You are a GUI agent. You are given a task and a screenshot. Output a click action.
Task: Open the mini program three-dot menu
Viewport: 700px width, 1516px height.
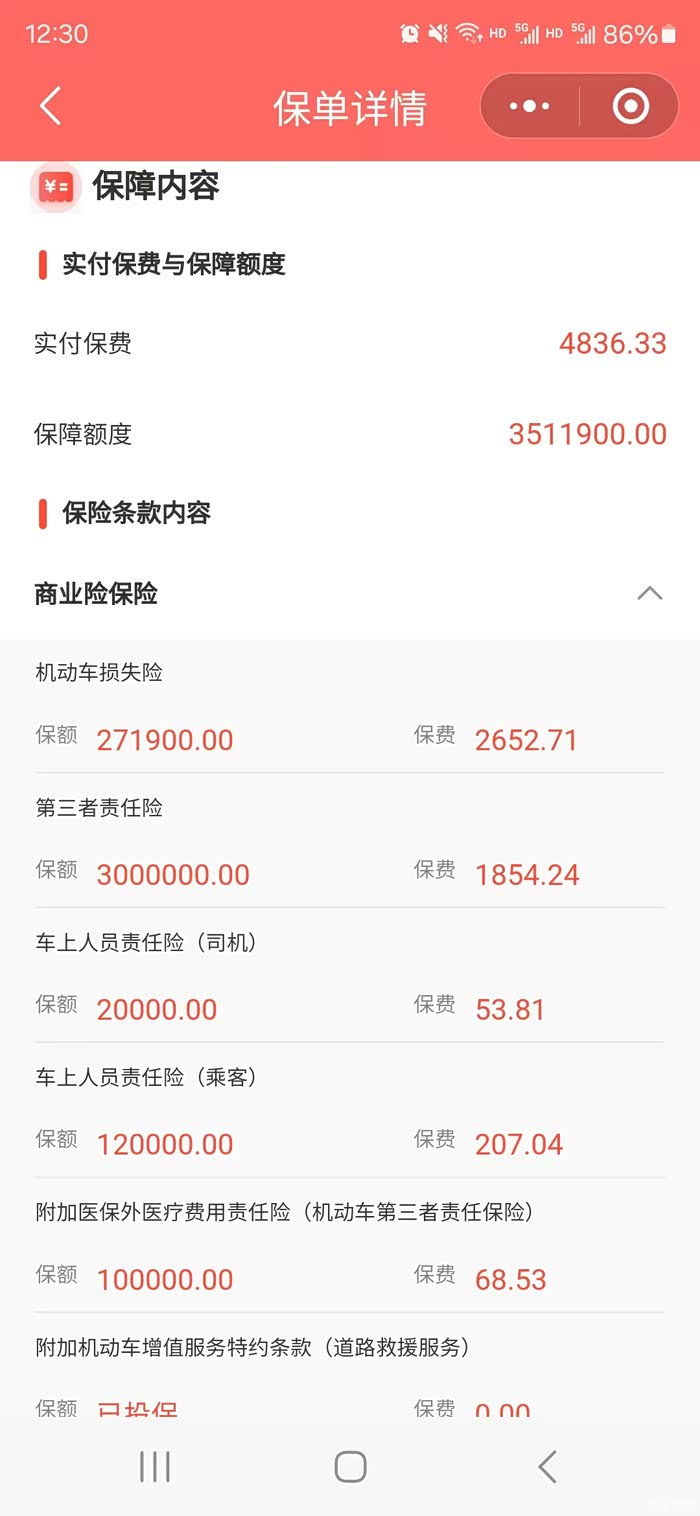pyautogui.click(x=530, y=106)
